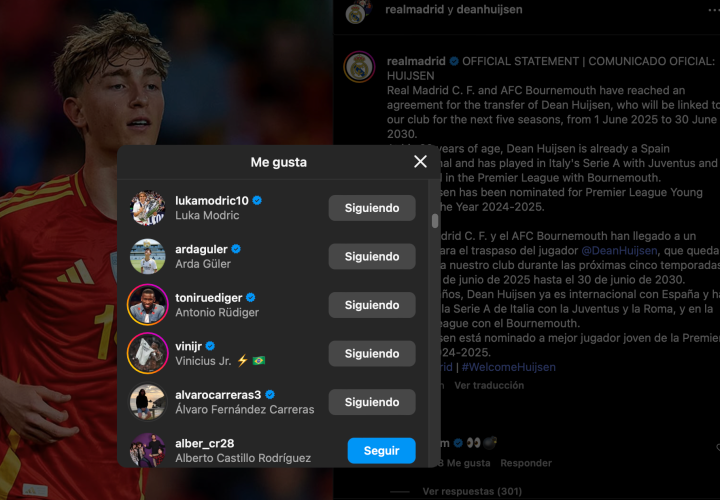Open alvarocarreras3 profile

(218, 394)
